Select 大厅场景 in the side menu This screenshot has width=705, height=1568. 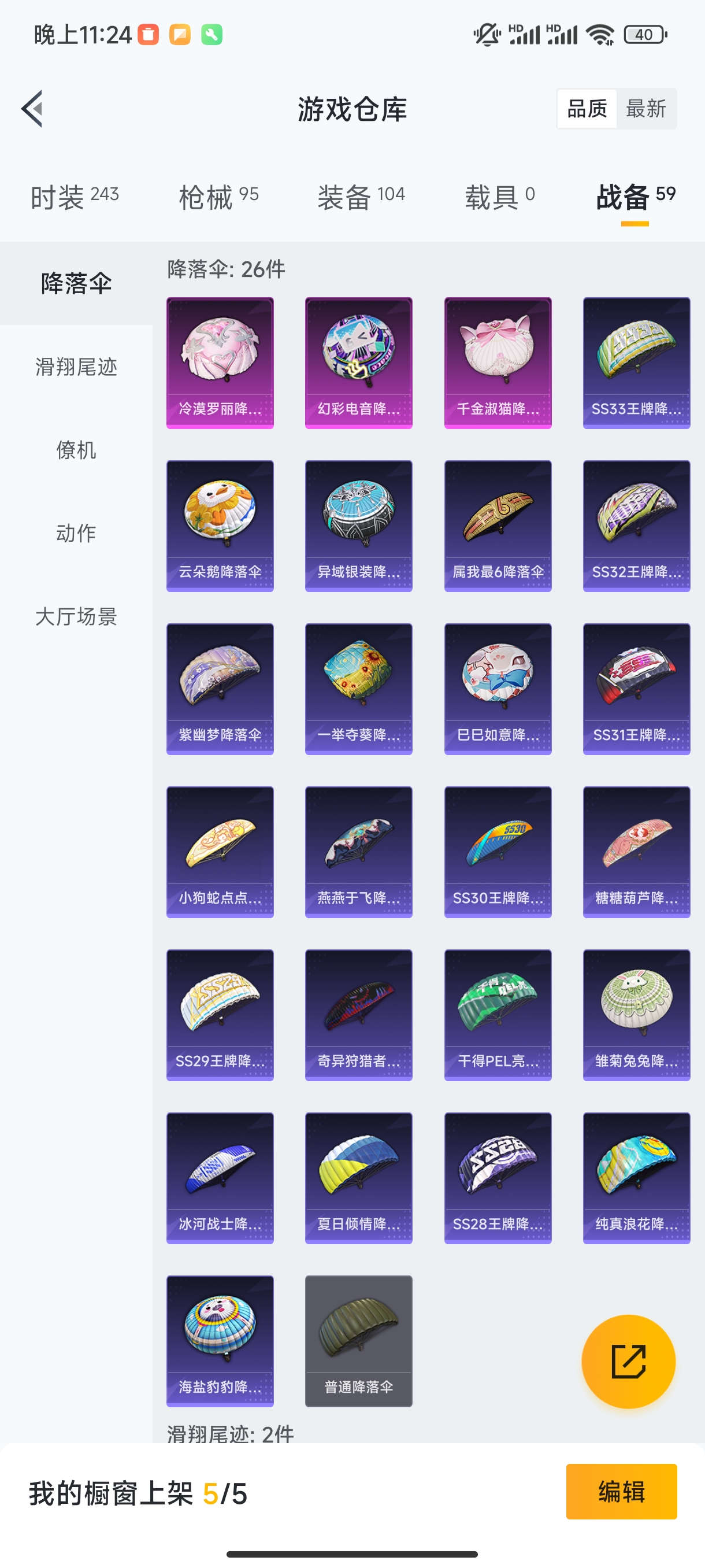76,616
